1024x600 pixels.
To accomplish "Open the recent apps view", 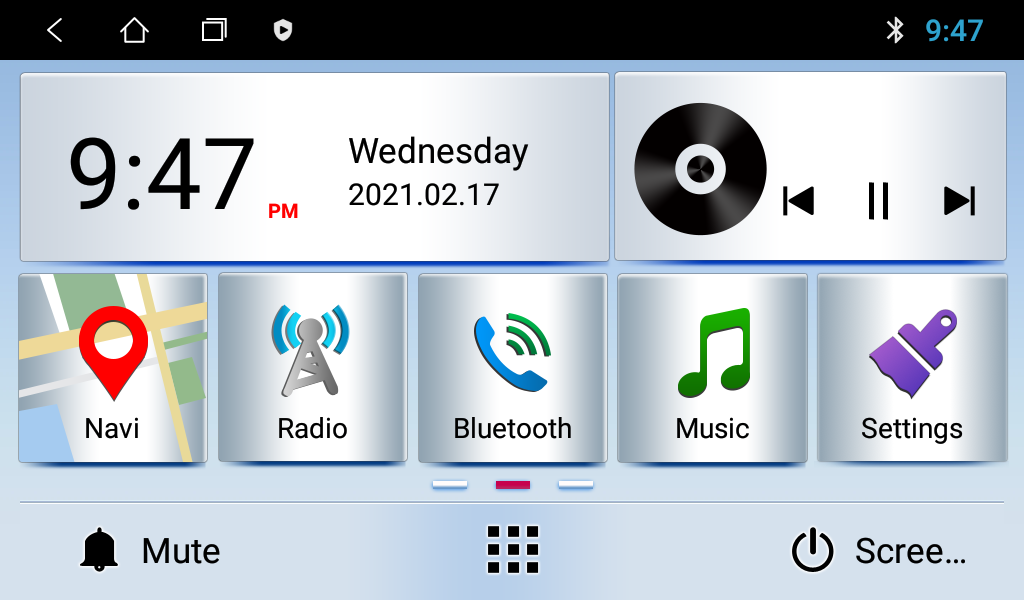I will coord(214,31).
